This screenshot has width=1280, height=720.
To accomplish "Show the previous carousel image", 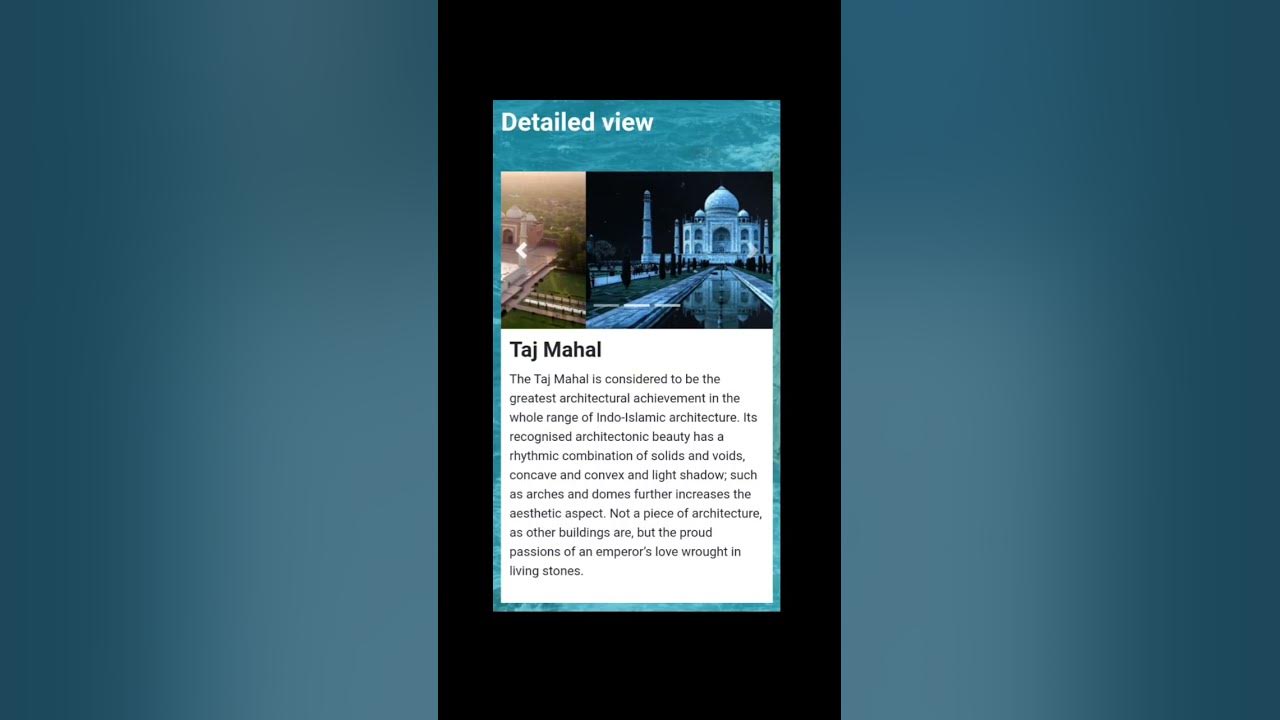I will point(521,250).
